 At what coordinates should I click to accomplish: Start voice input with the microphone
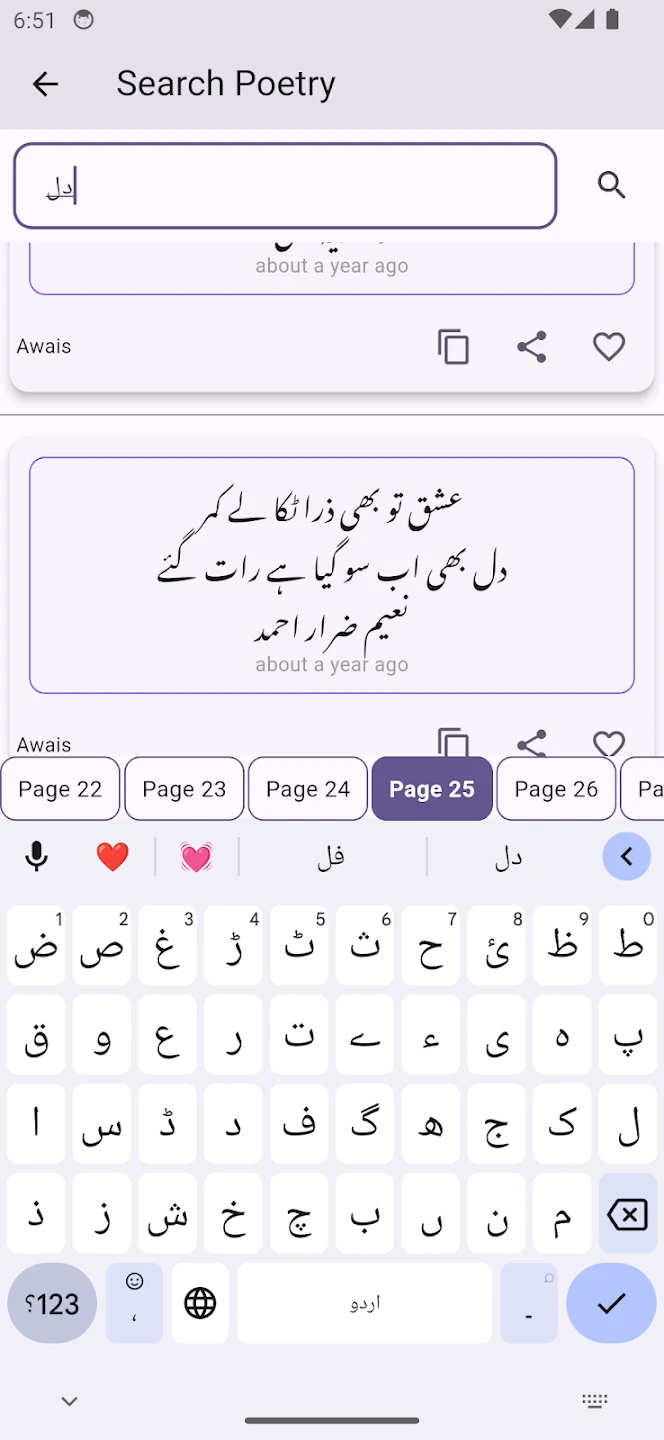[x=37, y=857]
